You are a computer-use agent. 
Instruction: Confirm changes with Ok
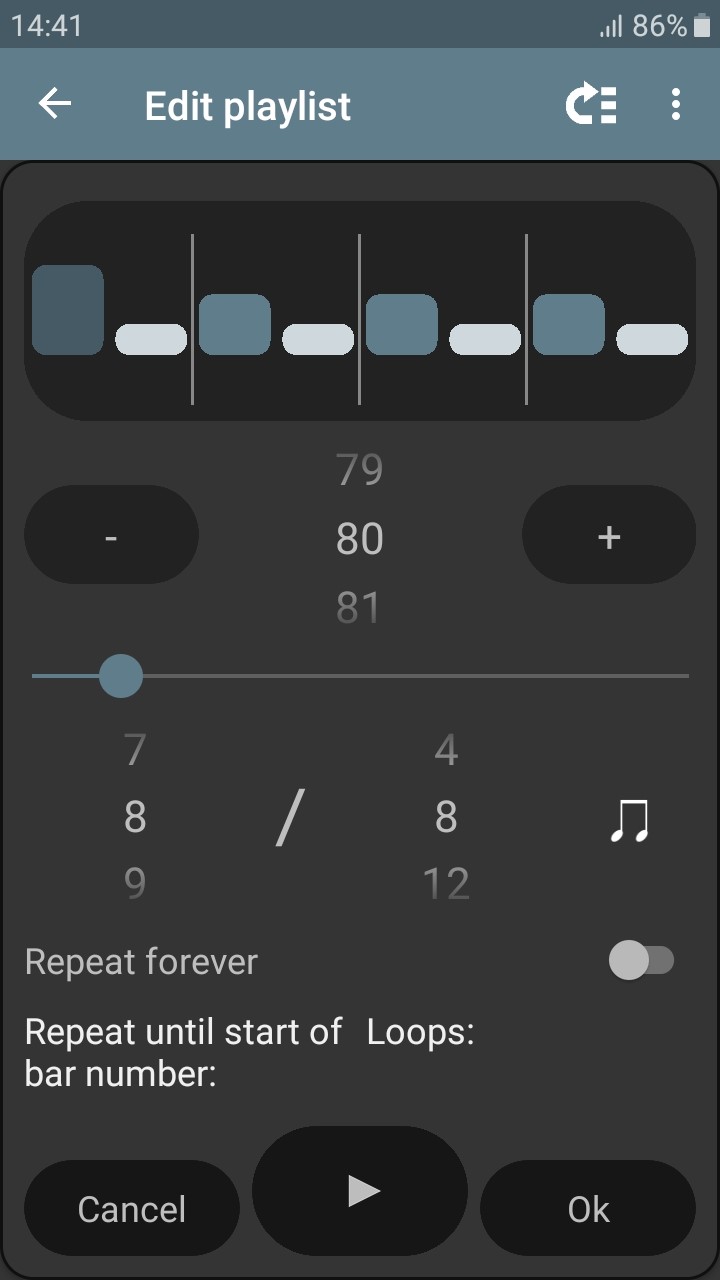[588, 1208]
